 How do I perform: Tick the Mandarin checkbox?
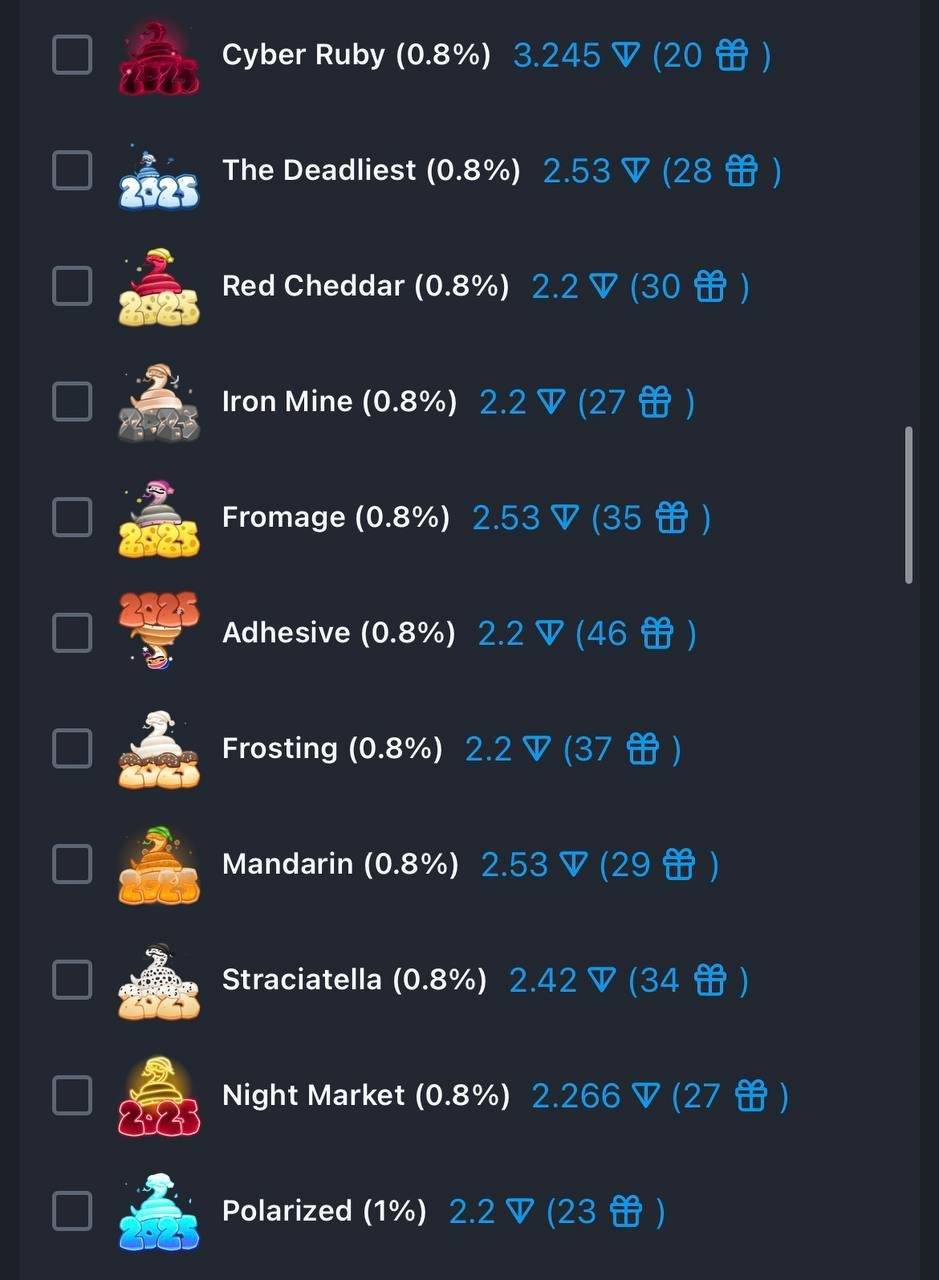point(72,864)
